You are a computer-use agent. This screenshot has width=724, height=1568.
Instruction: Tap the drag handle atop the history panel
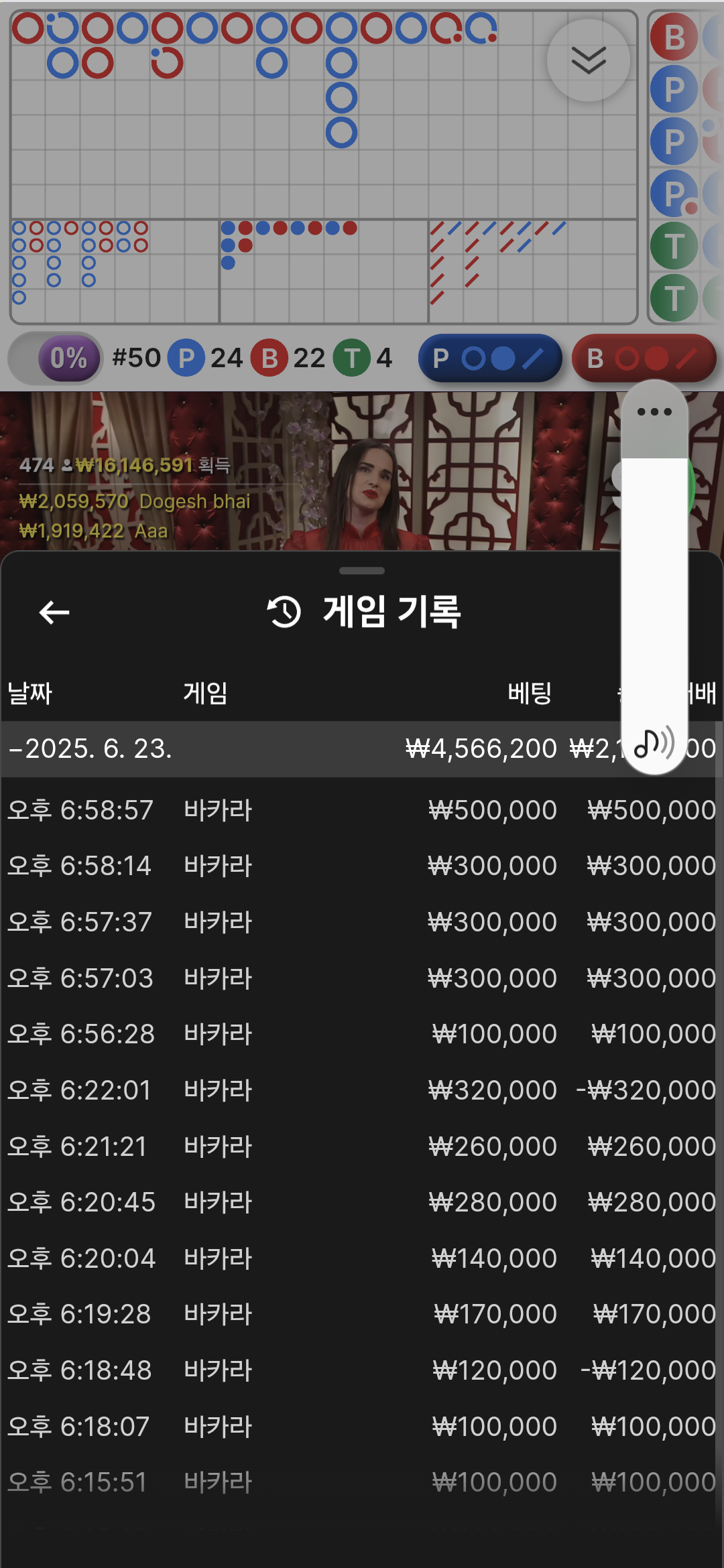click(x=362, y=571)
